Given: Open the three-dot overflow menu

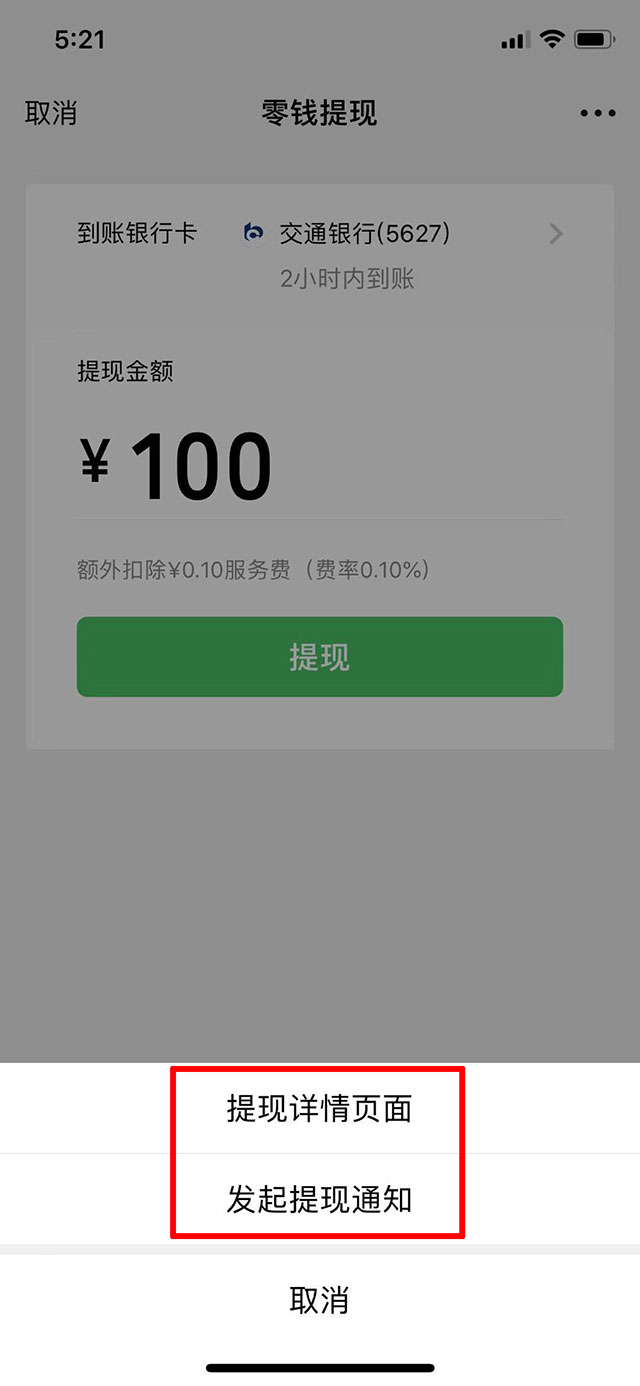Looking at the screenshot, I should pyautogui.click(x=598, y=113).
